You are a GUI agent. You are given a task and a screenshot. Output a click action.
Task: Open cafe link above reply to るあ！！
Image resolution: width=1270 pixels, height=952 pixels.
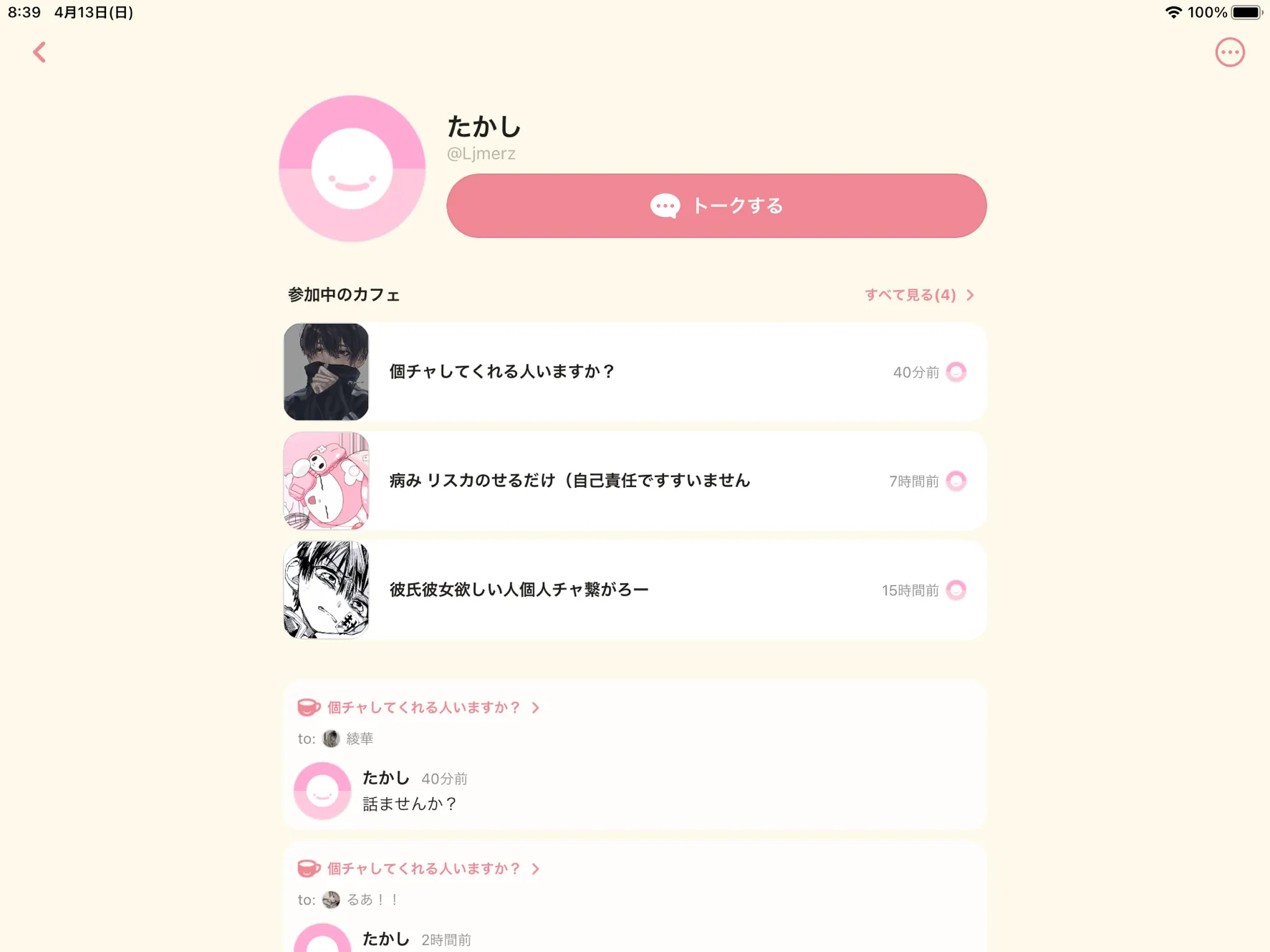point(423,869)
